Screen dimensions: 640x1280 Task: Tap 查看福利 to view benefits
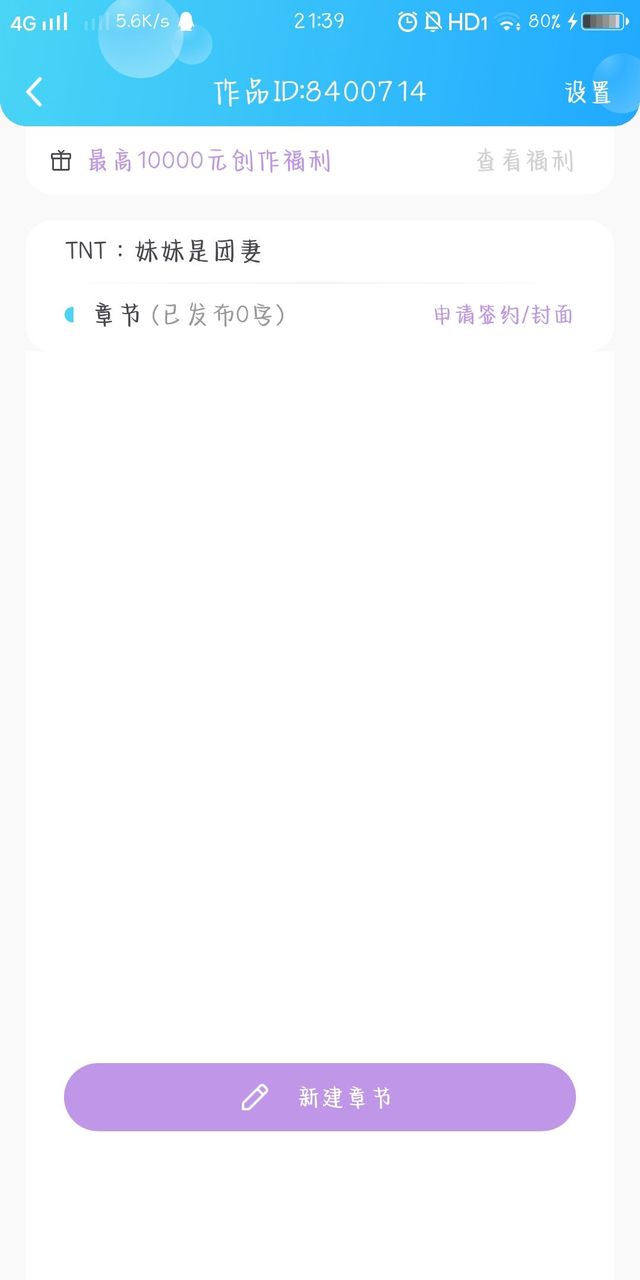click(525, 160)
